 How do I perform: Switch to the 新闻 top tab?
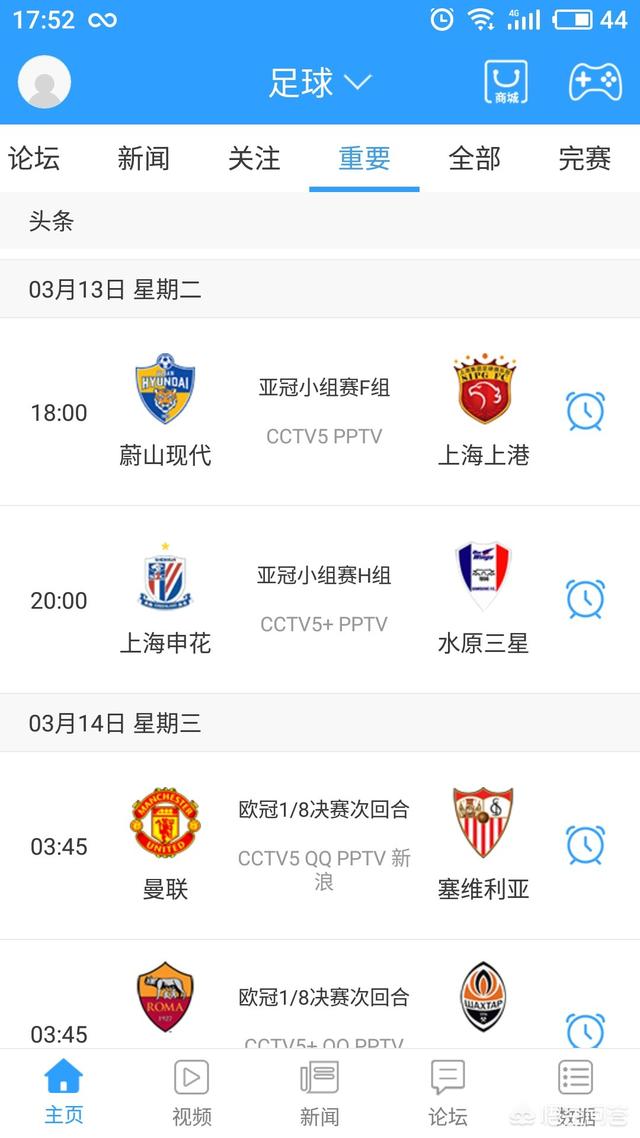click(x=144, y=158)
